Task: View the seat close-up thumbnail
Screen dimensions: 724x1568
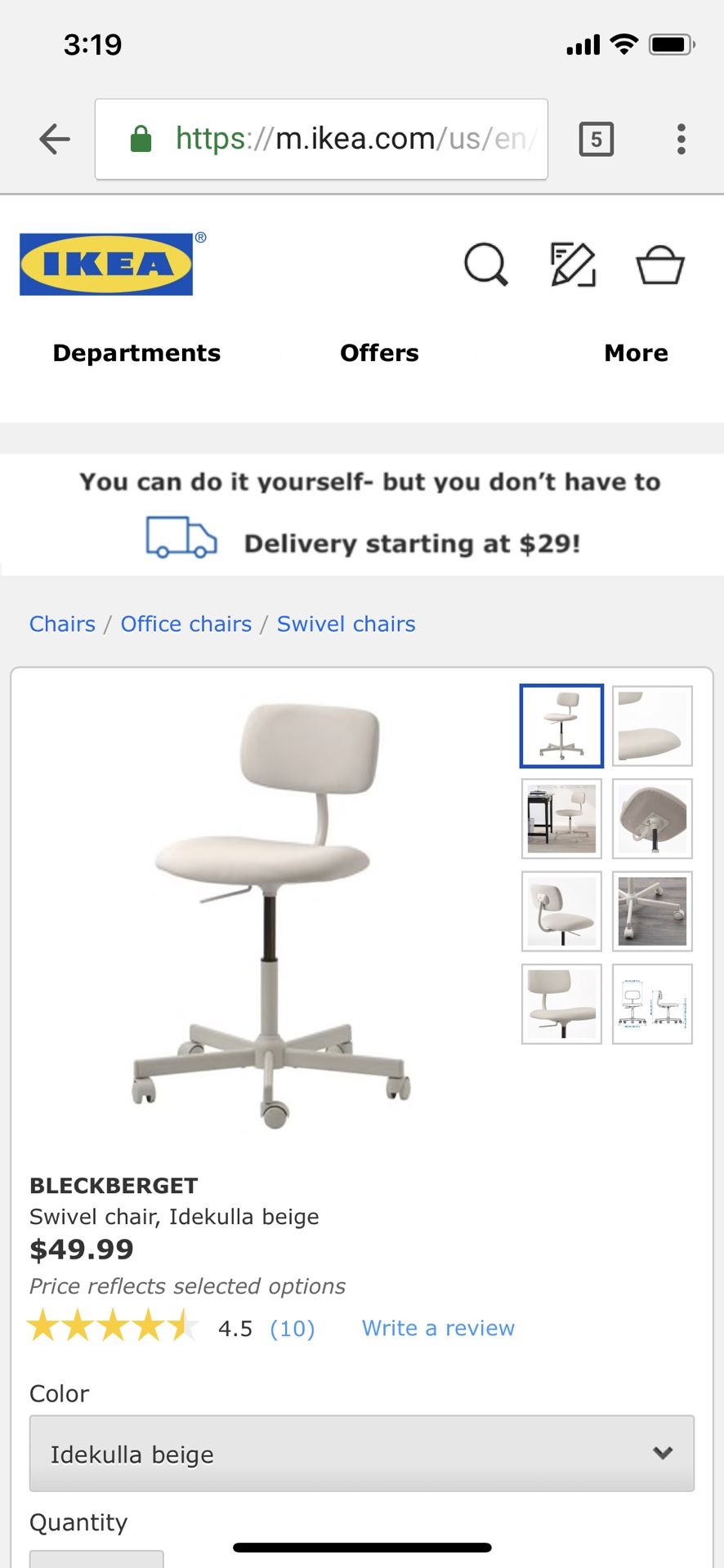Action: pyautogui.click(x=652, y=726)
